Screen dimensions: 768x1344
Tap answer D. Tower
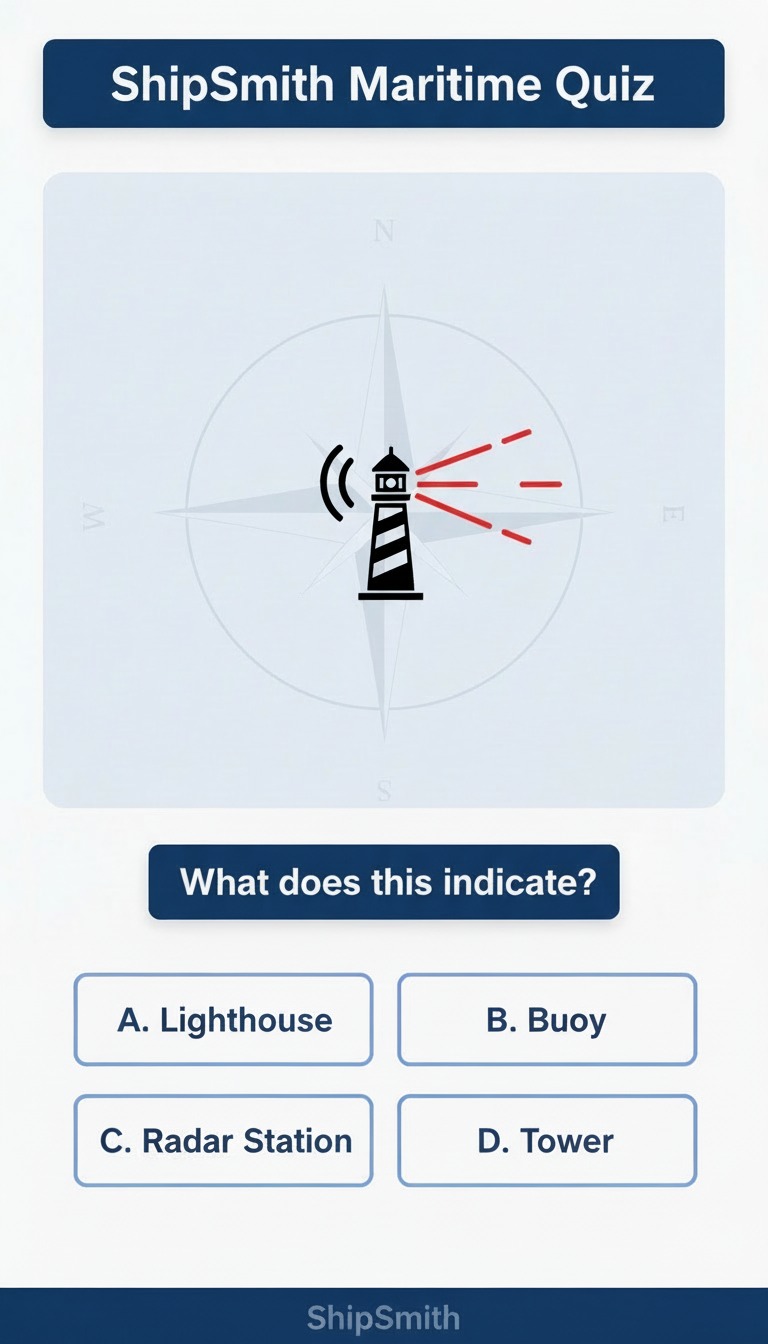click(x=547, y=1141)
